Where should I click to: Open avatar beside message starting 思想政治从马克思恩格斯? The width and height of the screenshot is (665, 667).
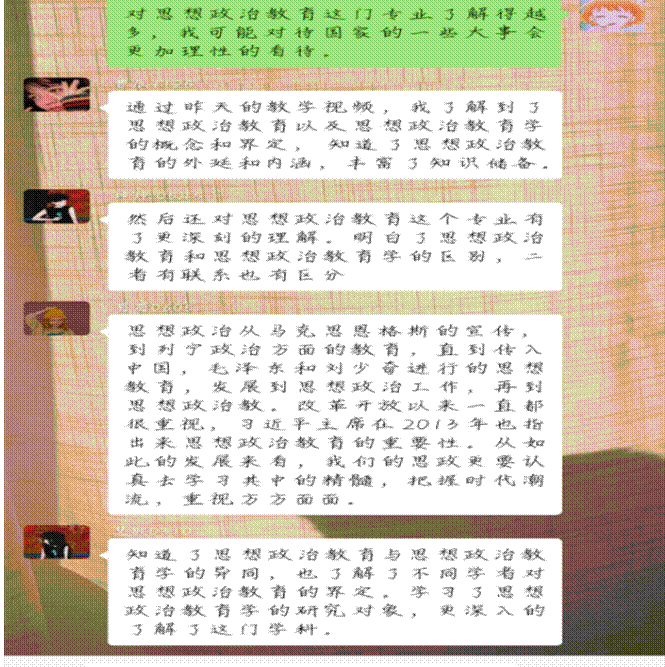point(56,318)
